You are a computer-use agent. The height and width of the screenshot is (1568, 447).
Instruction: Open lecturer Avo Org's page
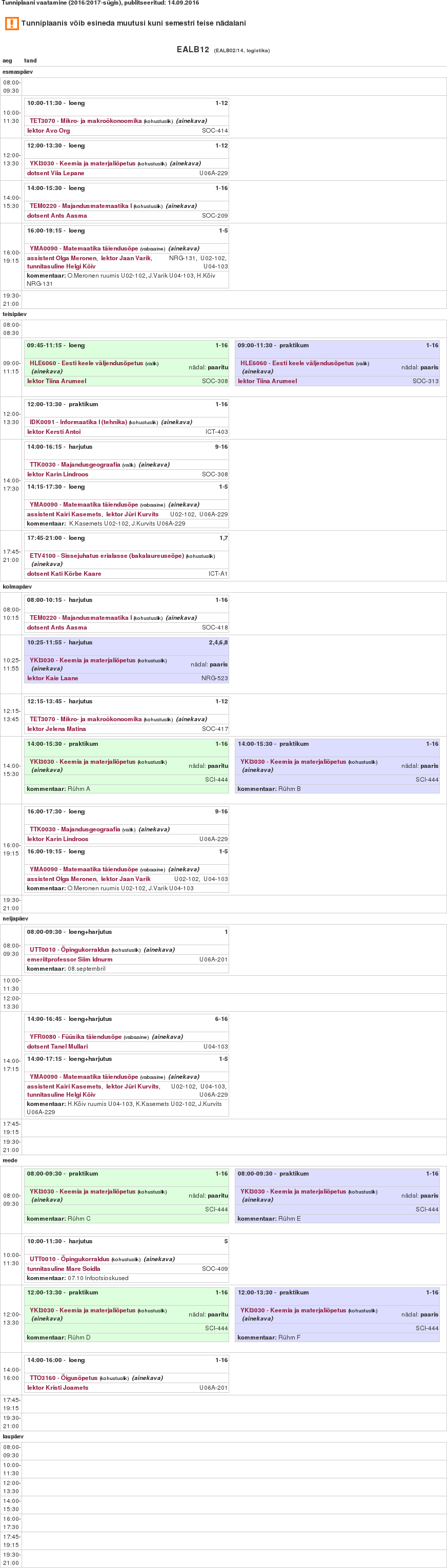click(x=48, y=131)
